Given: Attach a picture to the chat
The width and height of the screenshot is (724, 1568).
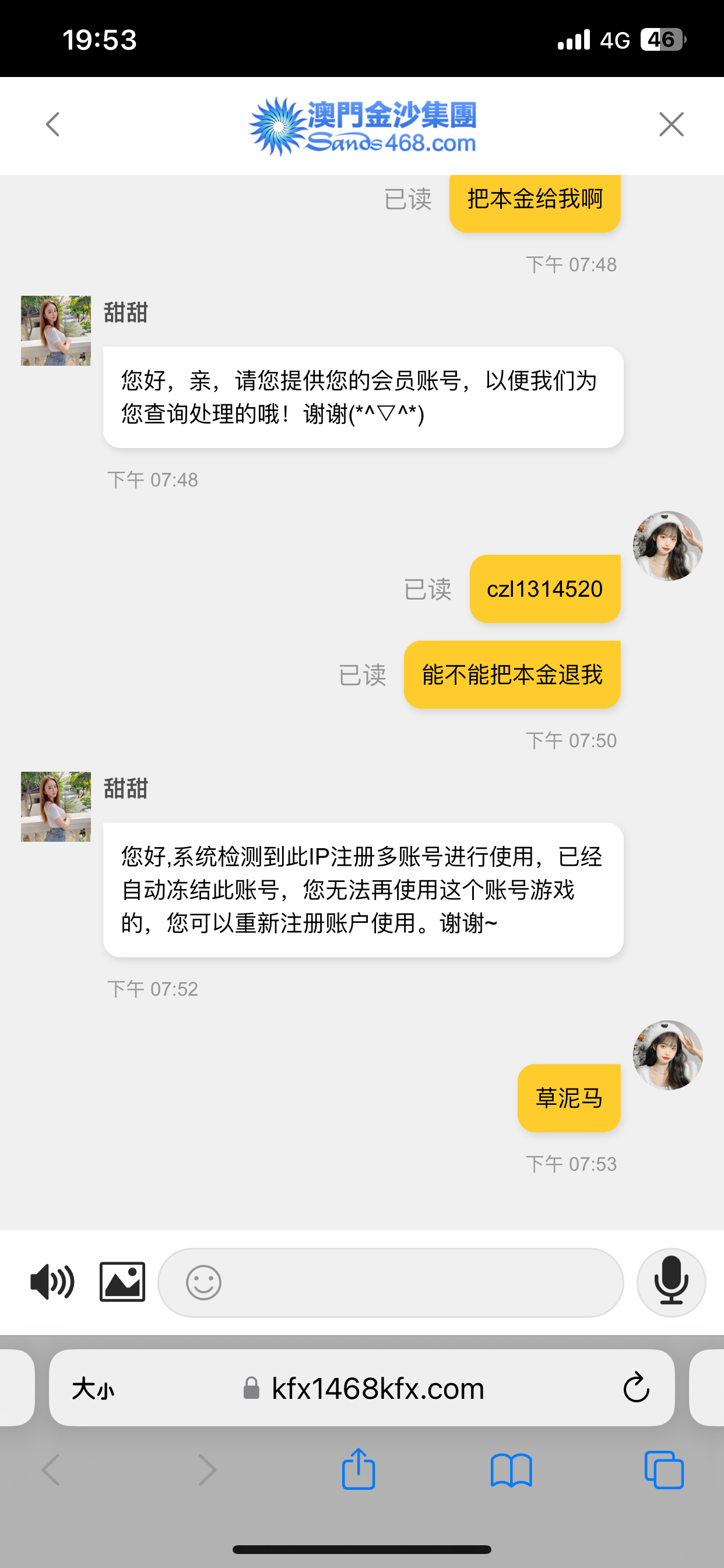Looking at the screenshot, I should point(122,1282).
